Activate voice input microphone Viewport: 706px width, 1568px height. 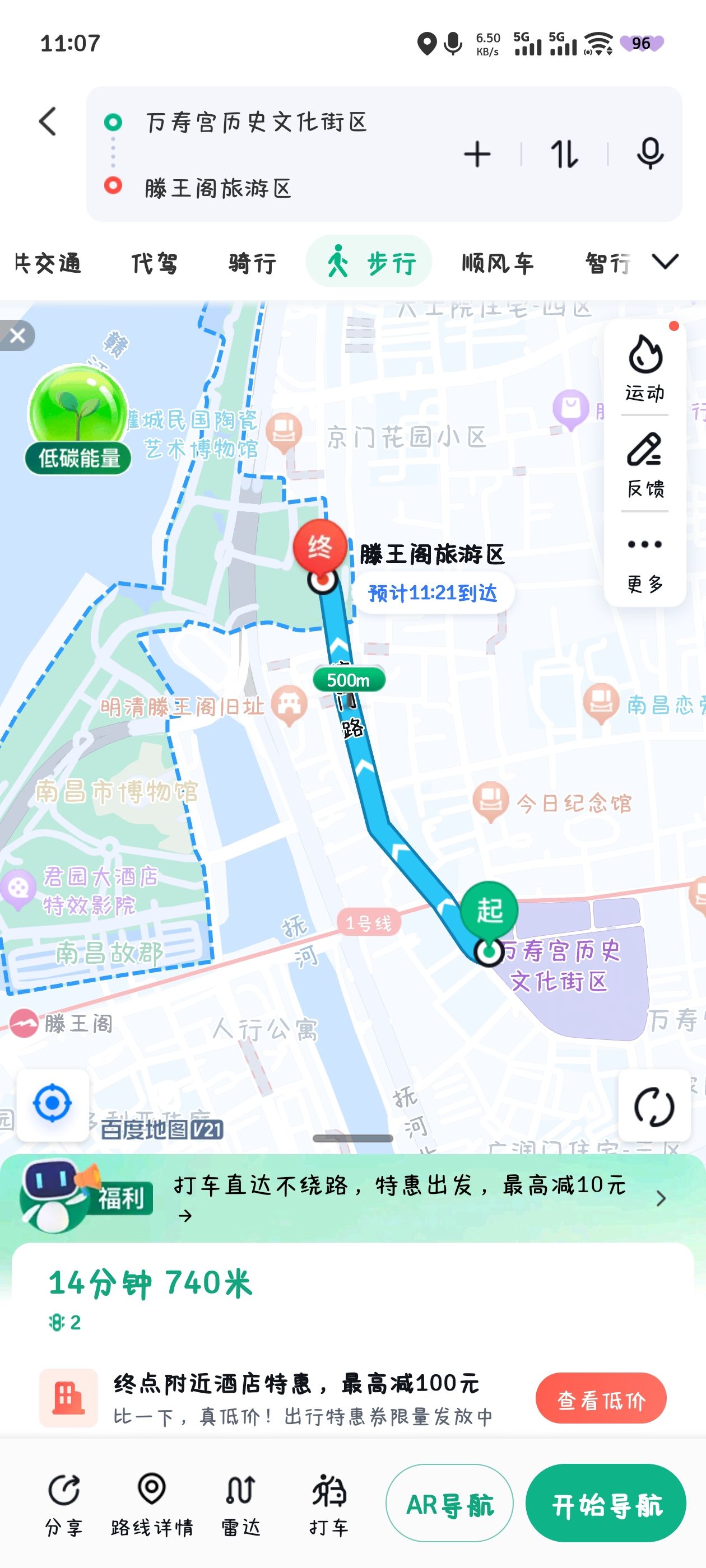click(x=649, y=154)
